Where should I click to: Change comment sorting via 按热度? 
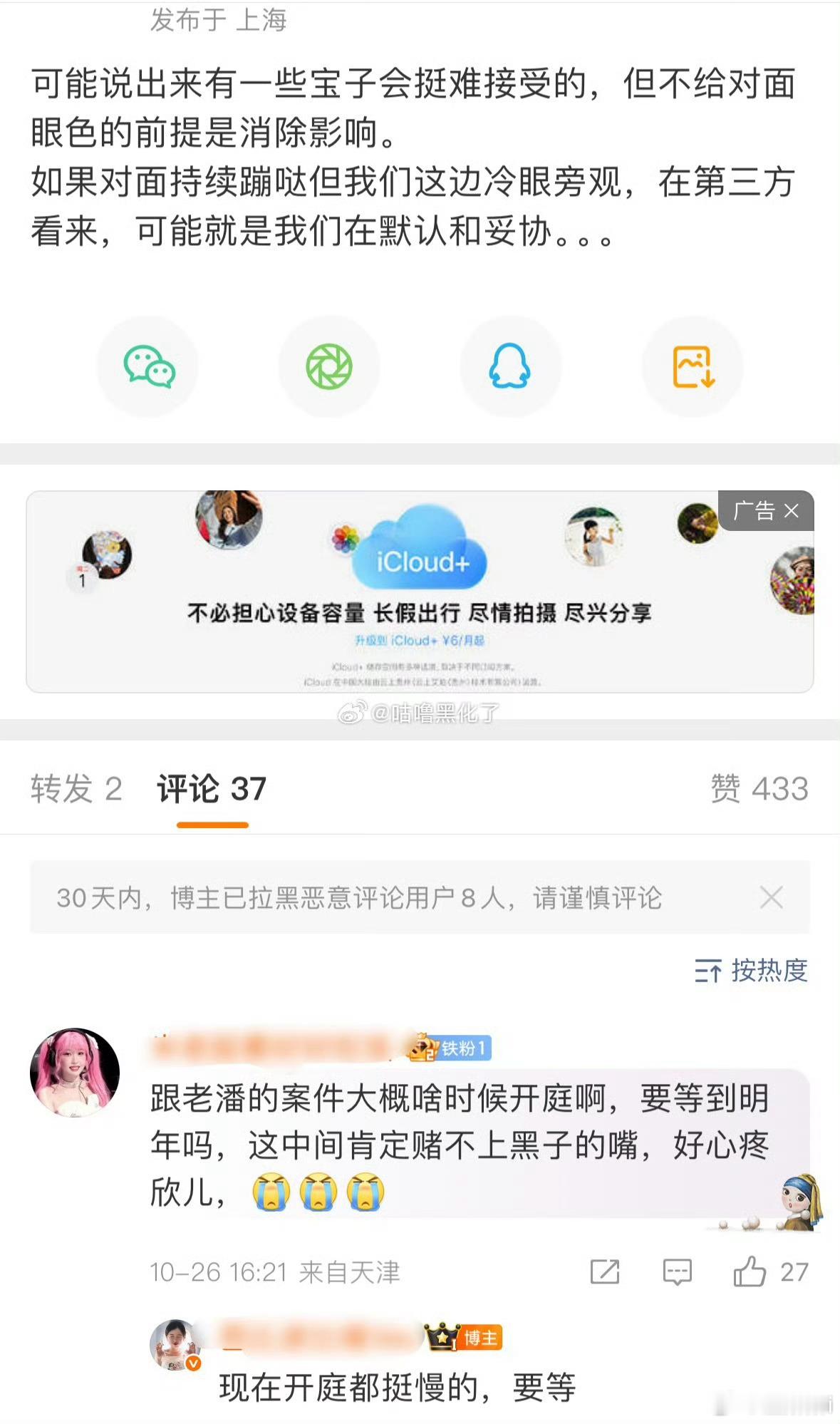tap(752, 970)
